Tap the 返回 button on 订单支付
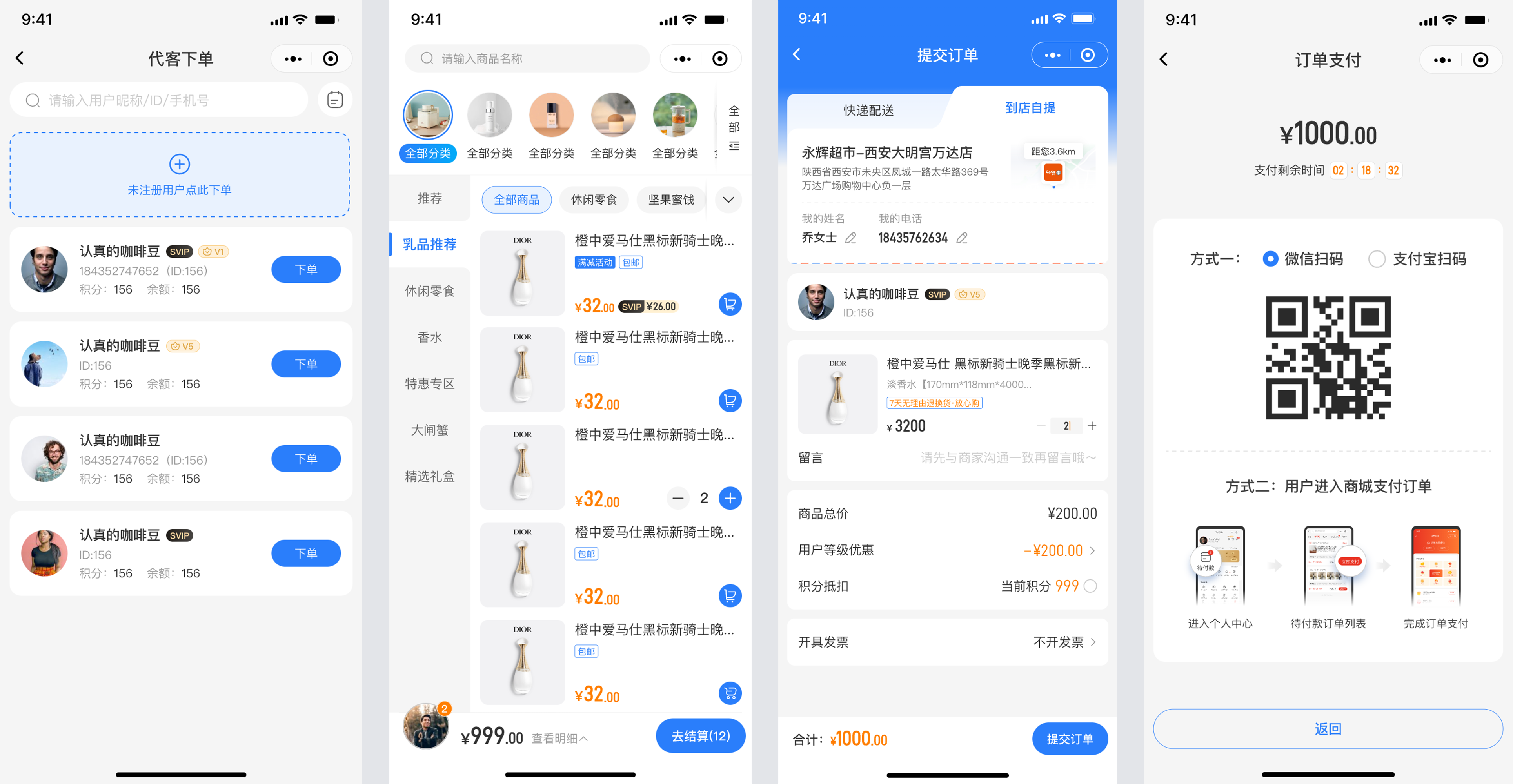Viewport: 1513px width, 784px height. (x=1328, y=729)
